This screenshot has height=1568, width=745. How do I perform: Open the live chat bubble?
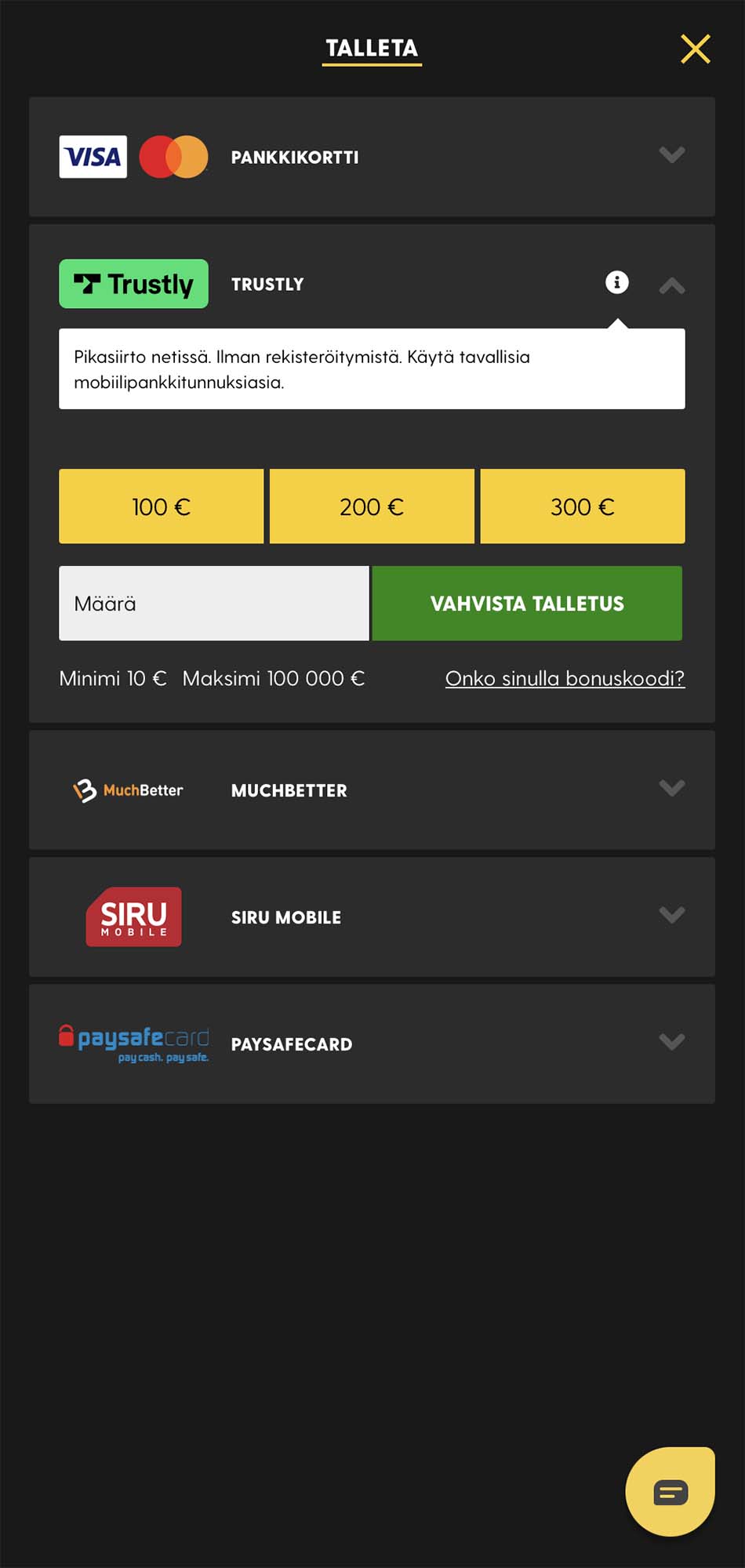670,1491
